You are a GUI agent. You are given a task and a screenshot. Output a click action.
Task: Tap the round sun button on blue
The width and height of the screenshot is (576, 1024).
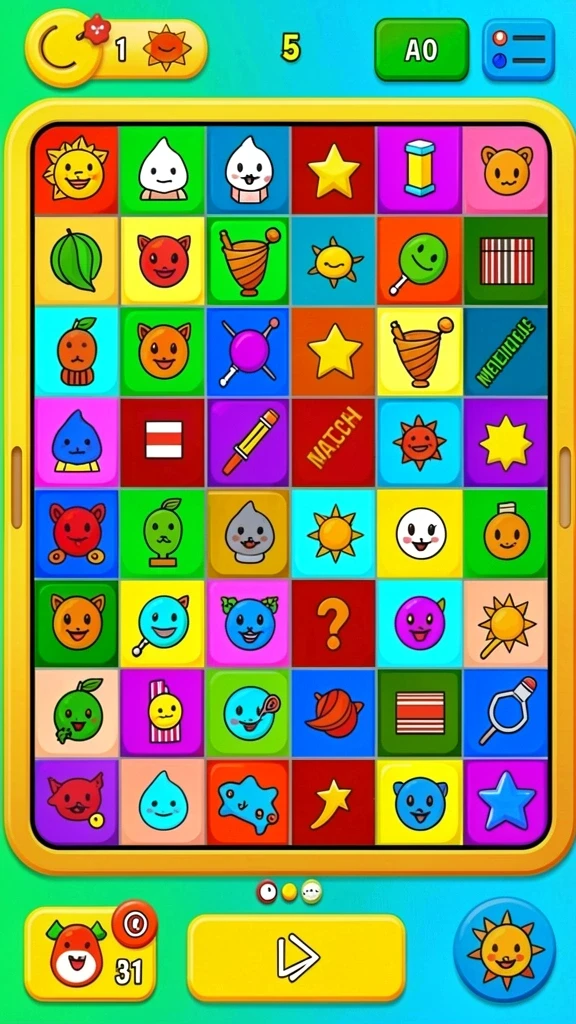[x=505, y=950]
